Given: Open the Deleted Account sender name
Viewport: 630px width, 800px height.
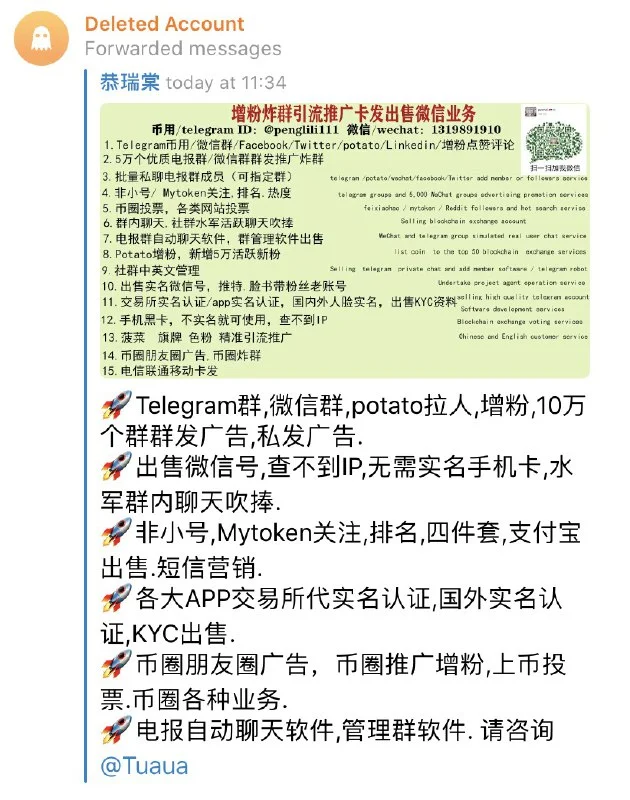Looking at the screenshot, I should click(x=164, y=23).
